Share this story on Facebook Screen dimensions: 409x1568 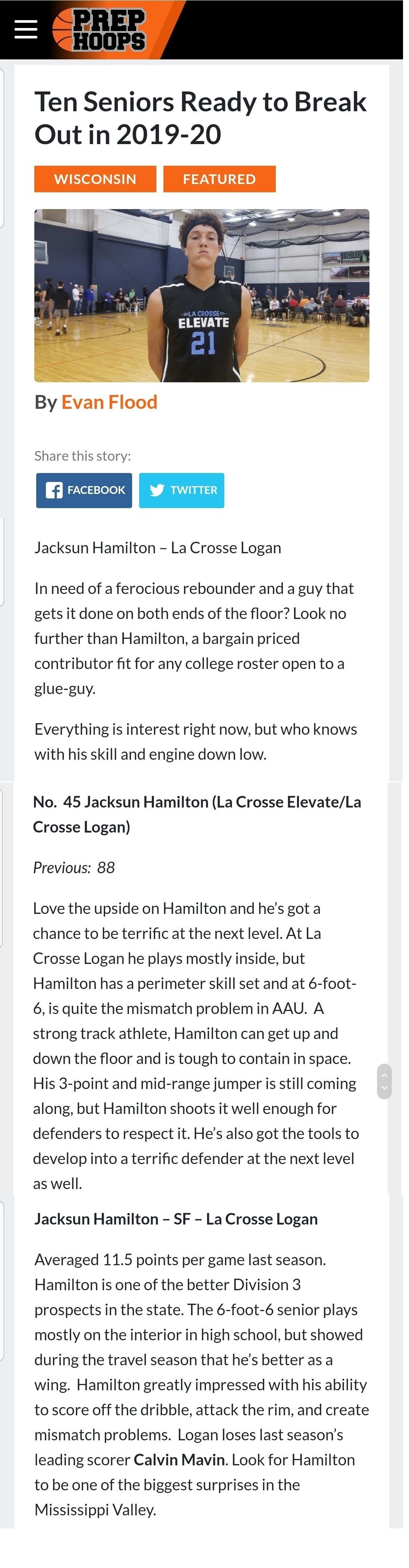(x=84, y=490)
